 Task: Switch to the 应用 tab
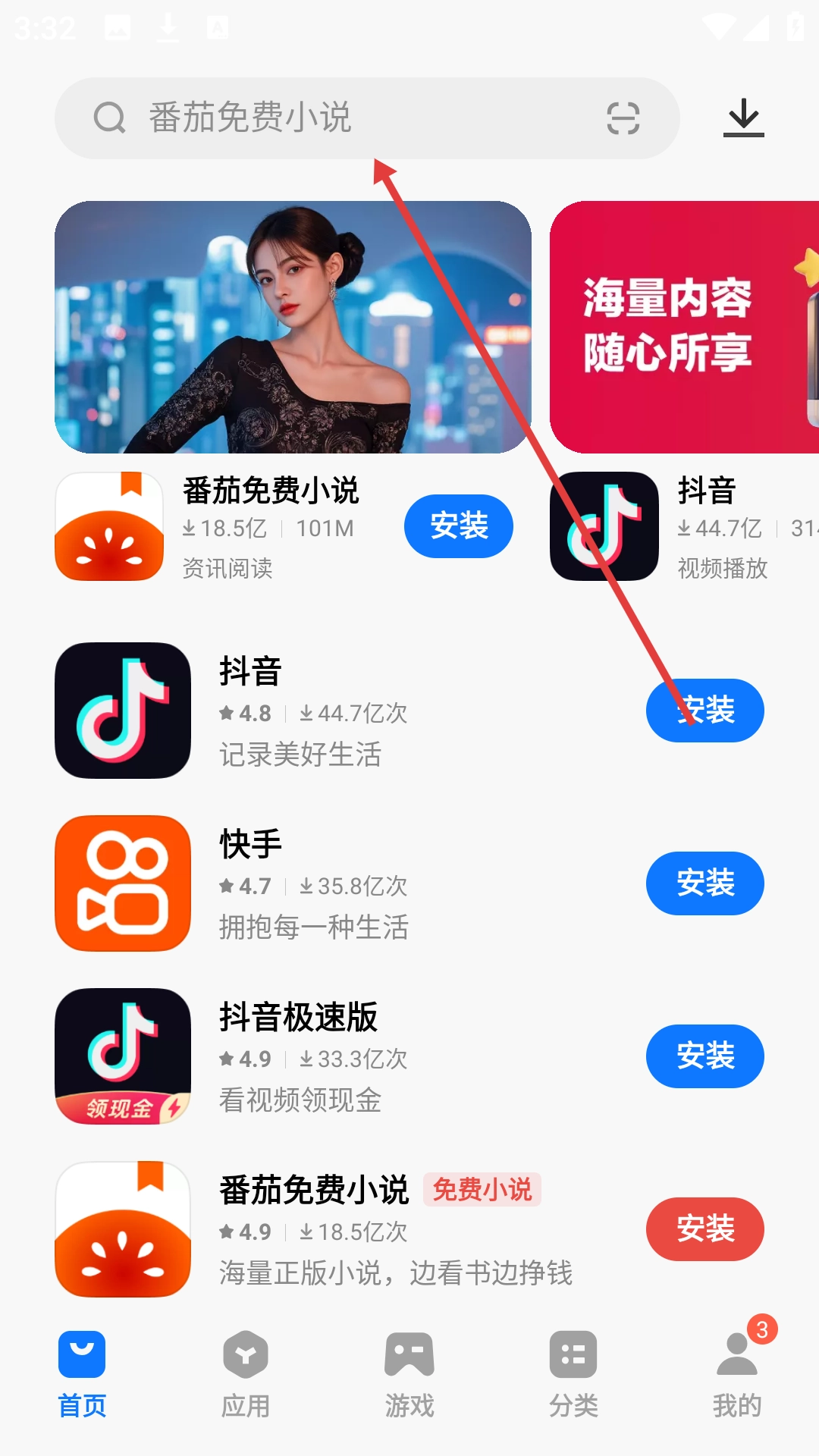[246, 1374]
